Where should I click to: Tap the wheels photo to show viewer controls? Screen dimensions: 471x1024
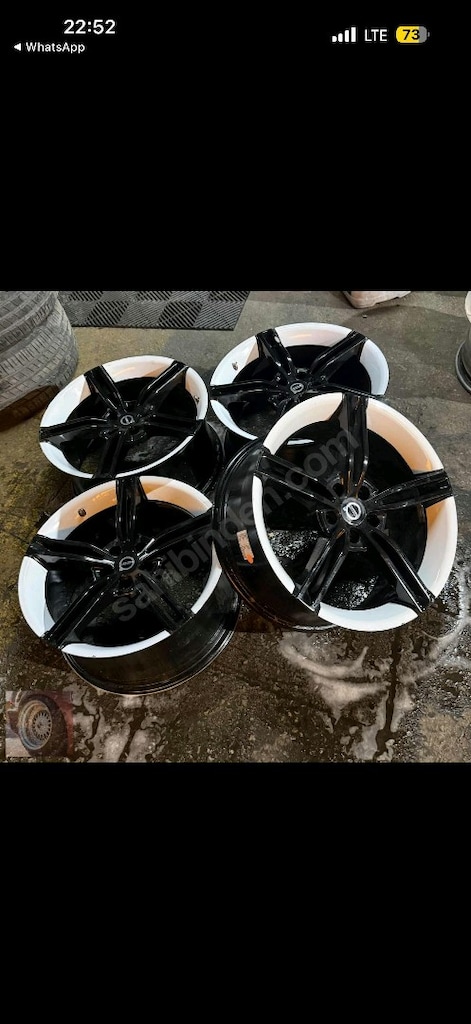235,526
